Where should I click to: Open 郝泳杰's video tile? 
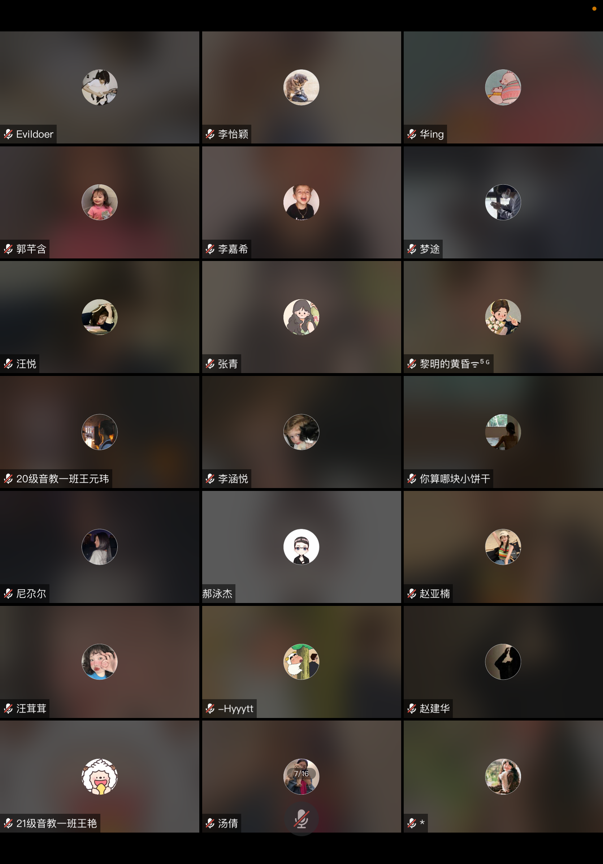[x=301, y=547]
